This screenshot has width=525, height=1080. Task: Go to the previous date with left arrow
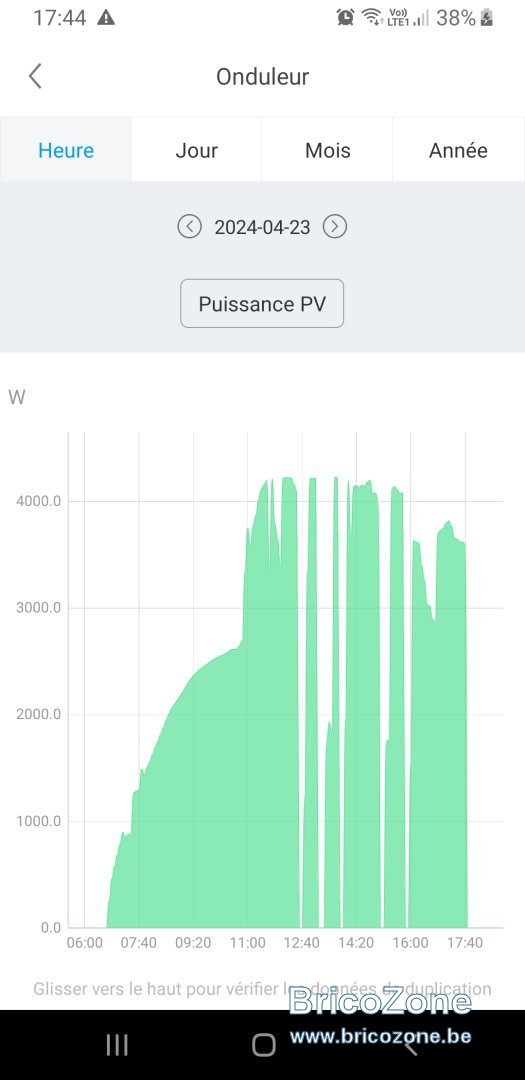[189, 227]
